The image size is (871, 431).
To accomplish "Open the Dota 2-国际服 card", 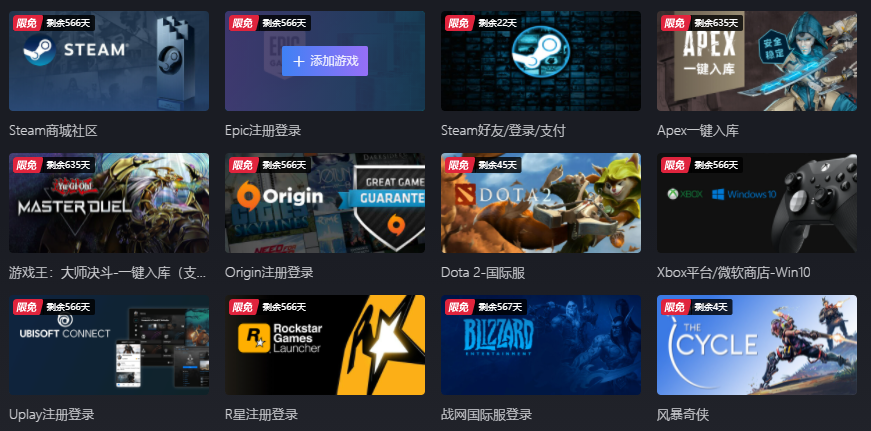I will [540, 203].
